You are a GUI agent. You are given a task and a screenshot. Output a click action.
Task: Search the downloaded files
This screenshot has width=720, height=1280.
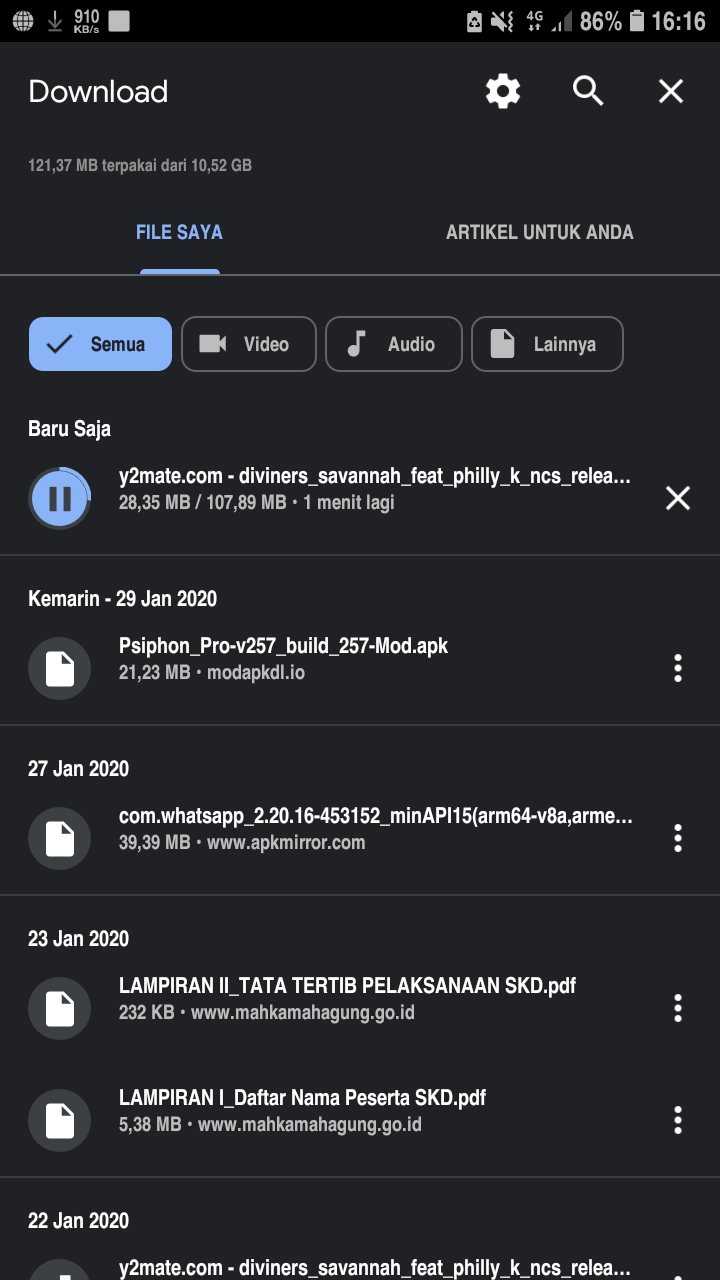point(588,91)
